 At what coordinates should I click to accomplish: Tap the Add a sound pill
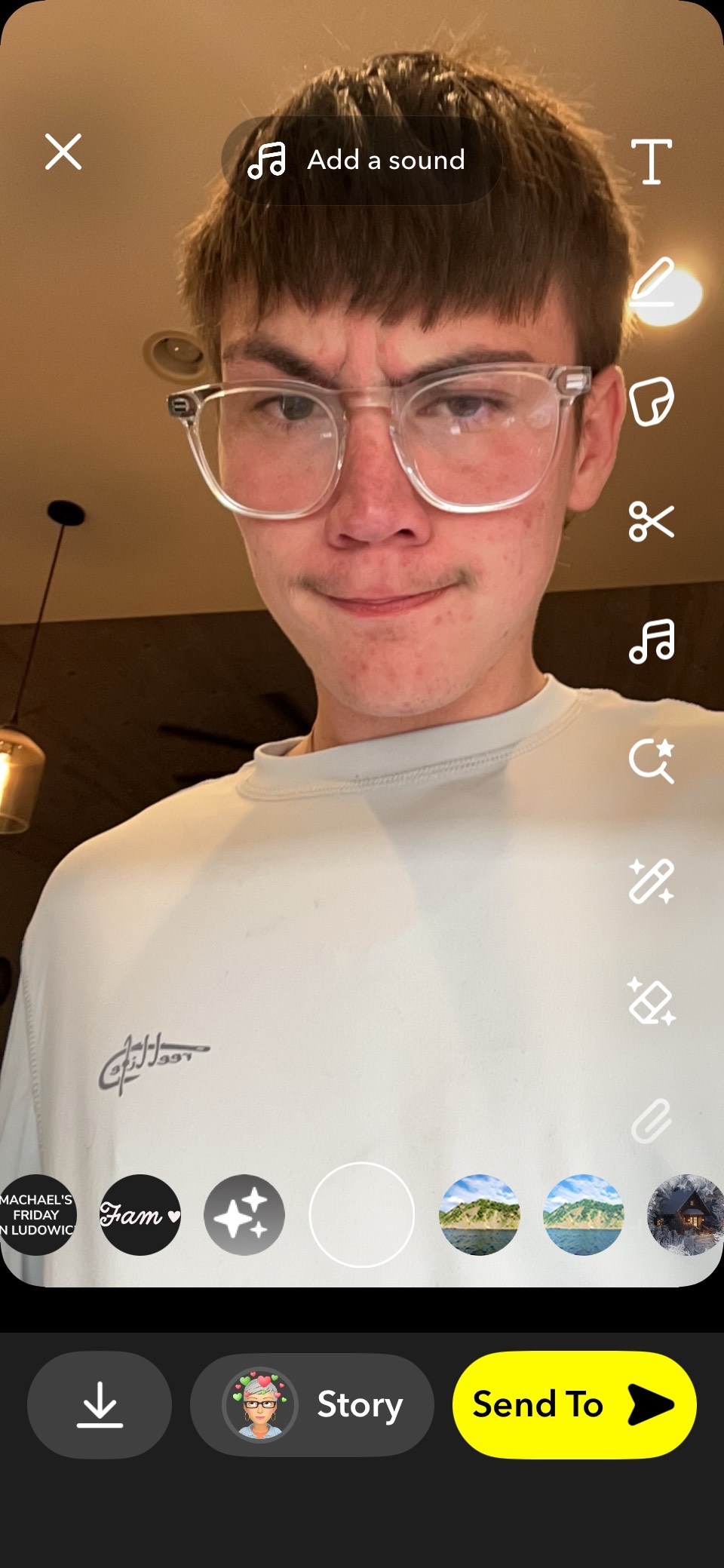click(x=361, y=160)
